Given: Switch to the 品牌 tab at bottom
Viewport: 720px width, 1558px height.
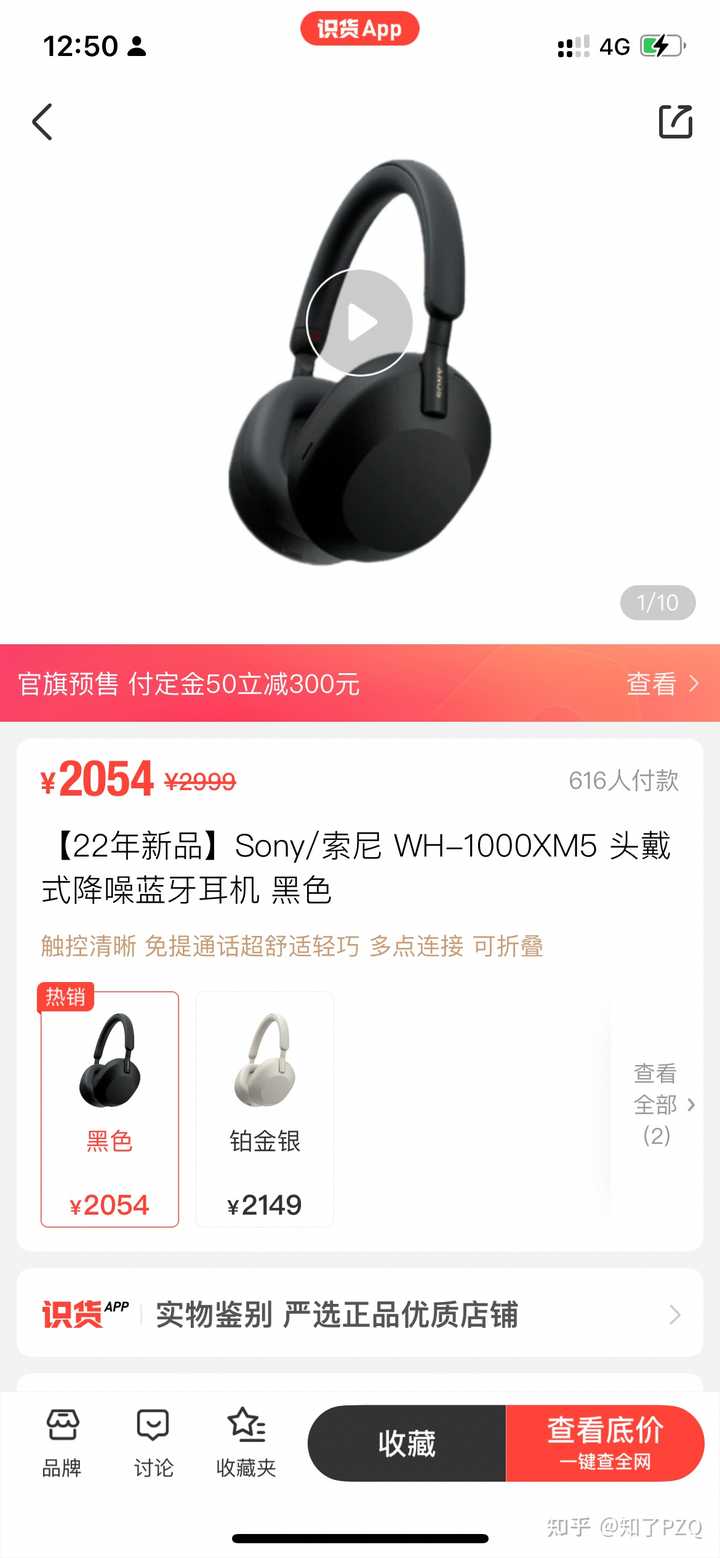Looking at the screenshot, I should 62,1442.
